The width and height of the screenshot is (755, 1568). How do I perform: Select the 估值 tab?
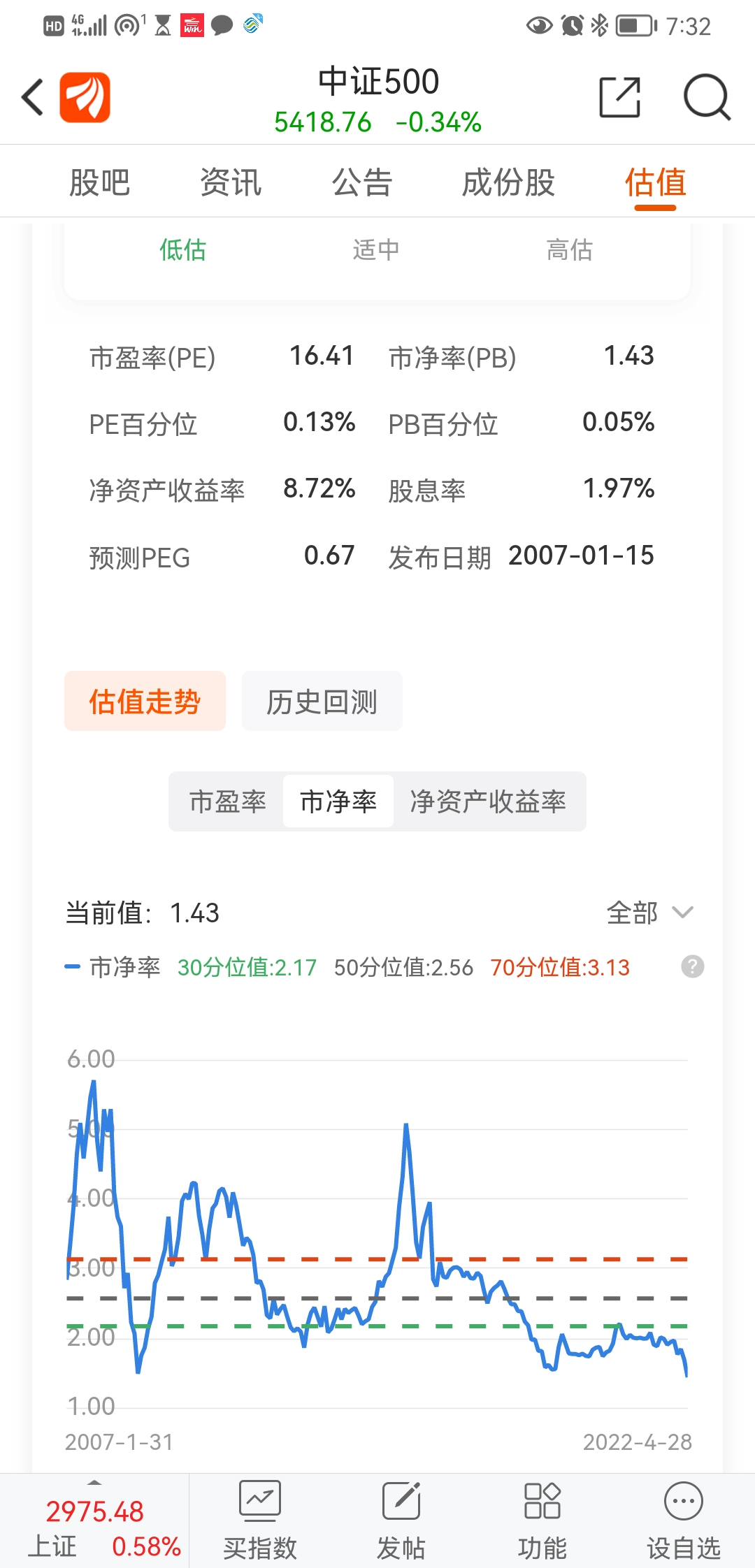pos(655,183)
